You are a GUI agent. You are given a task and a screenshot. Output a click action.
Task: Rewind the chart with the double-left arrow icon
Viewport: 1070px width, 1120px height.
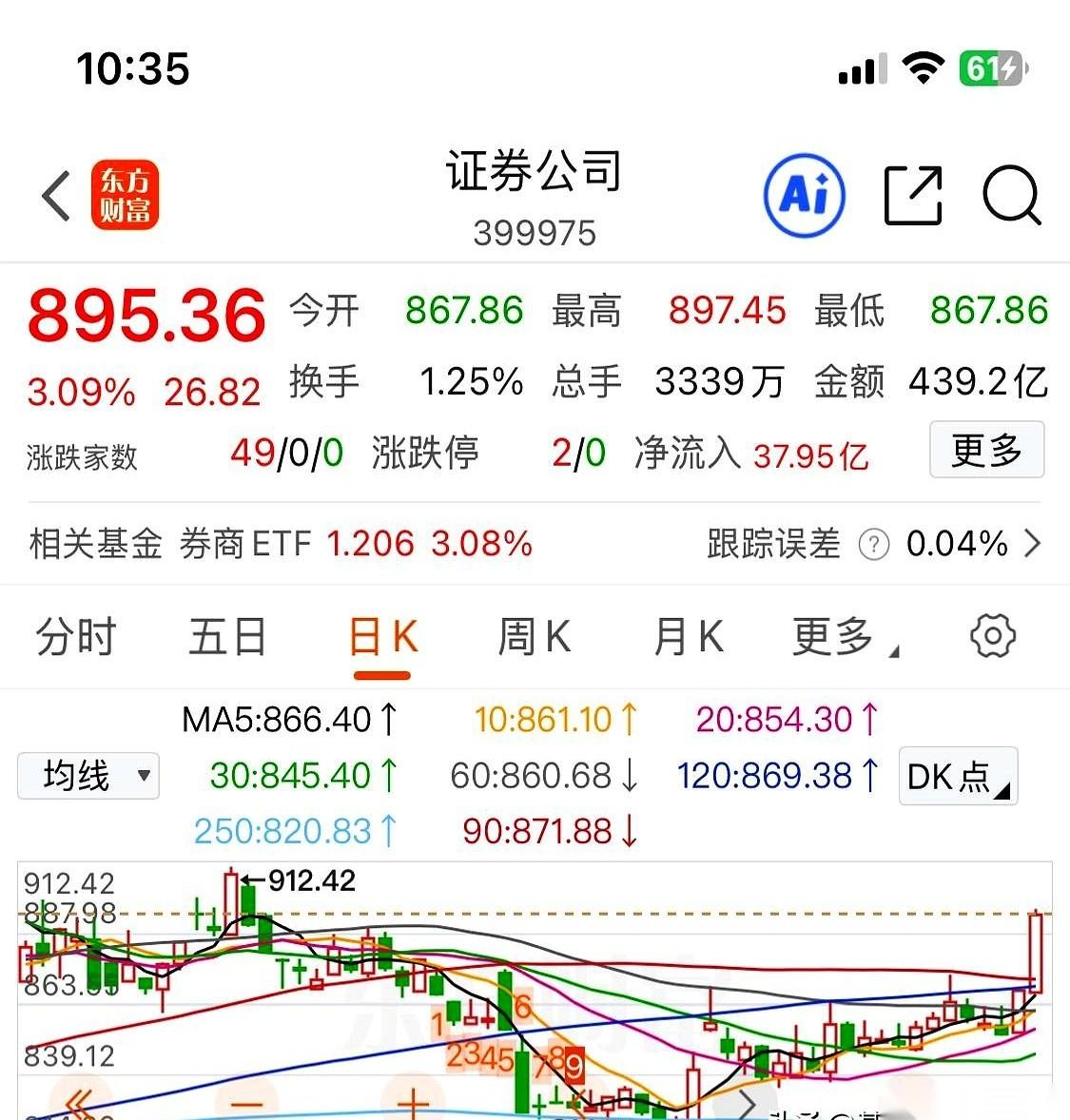pos(78,1106)
